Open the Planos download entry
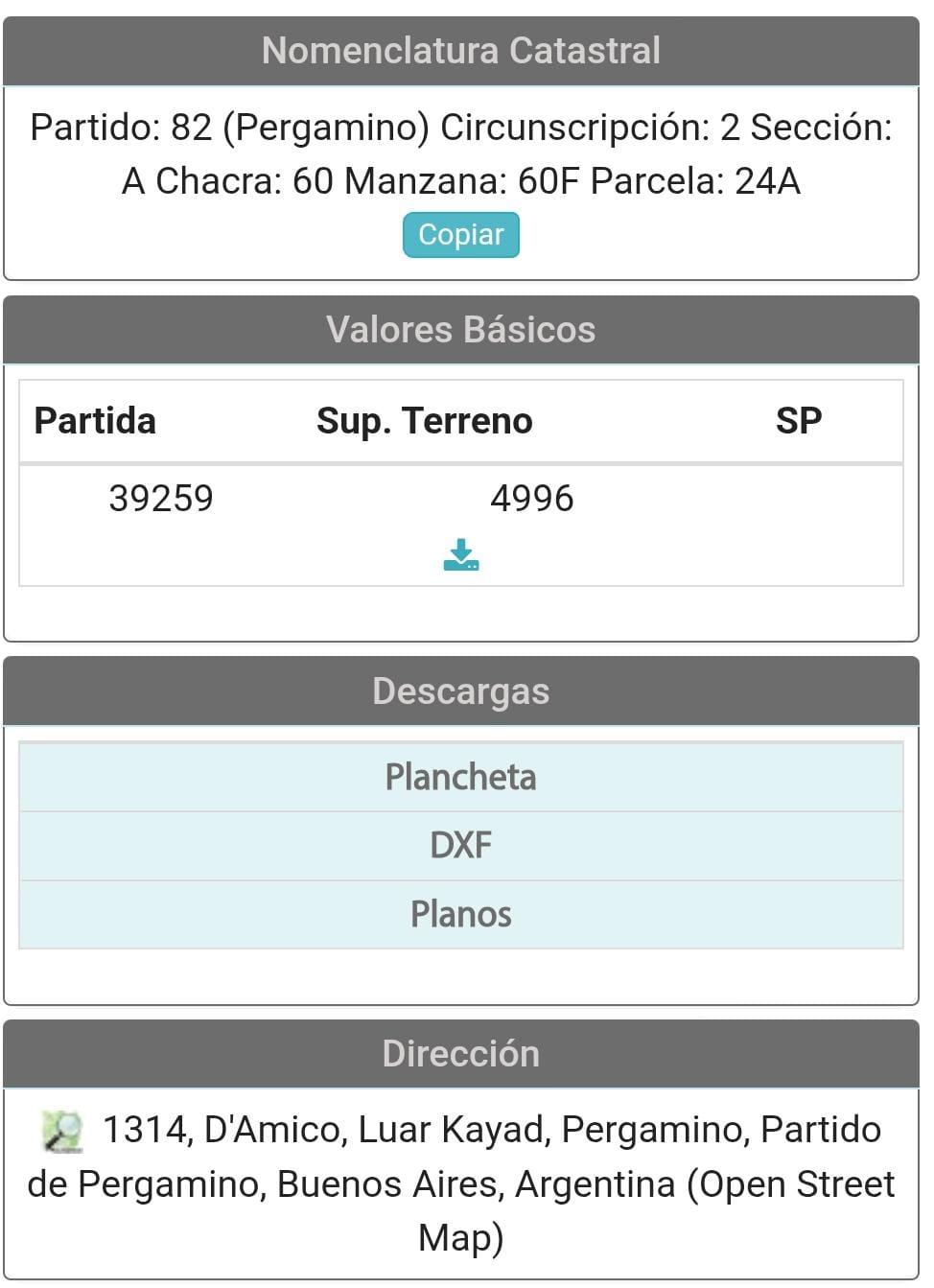The width and height of the screenshot is (934, 1288). pos(461,914)
